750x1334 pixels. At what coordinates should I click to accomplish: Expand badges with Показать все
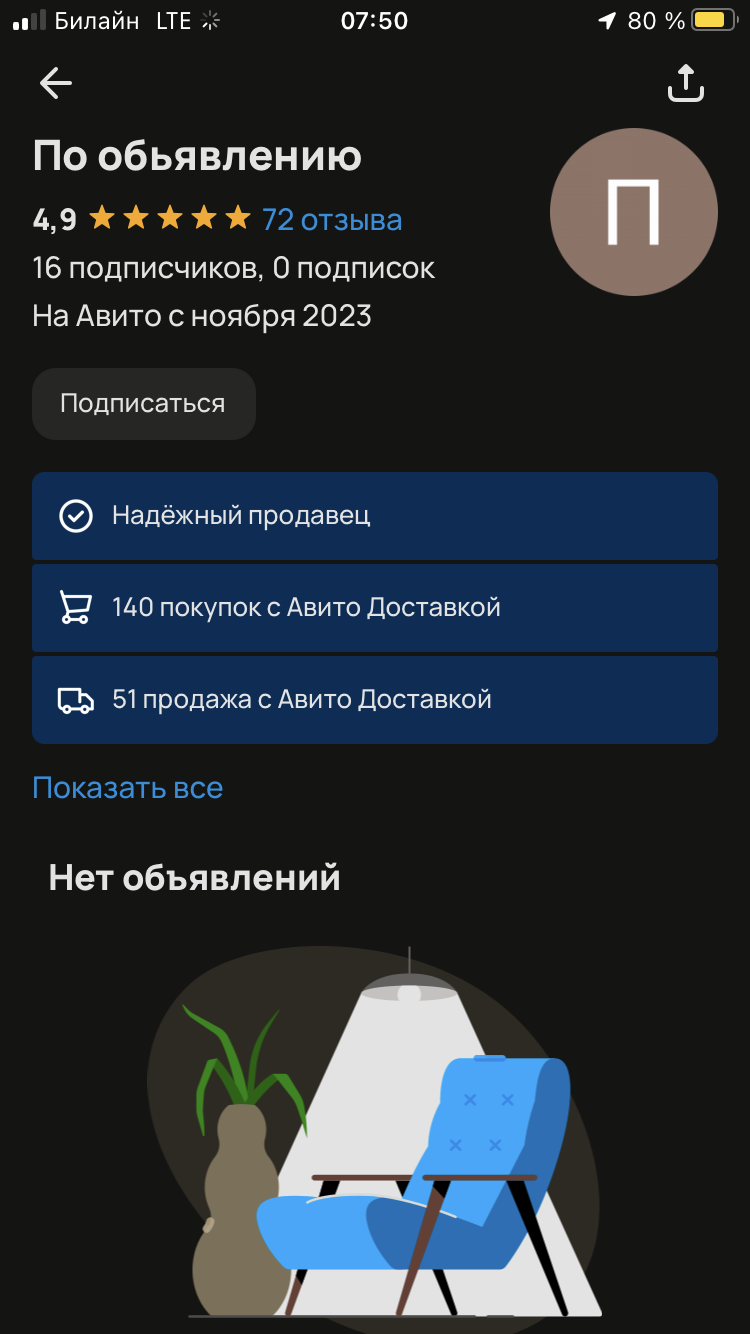(x=128, y=788)
